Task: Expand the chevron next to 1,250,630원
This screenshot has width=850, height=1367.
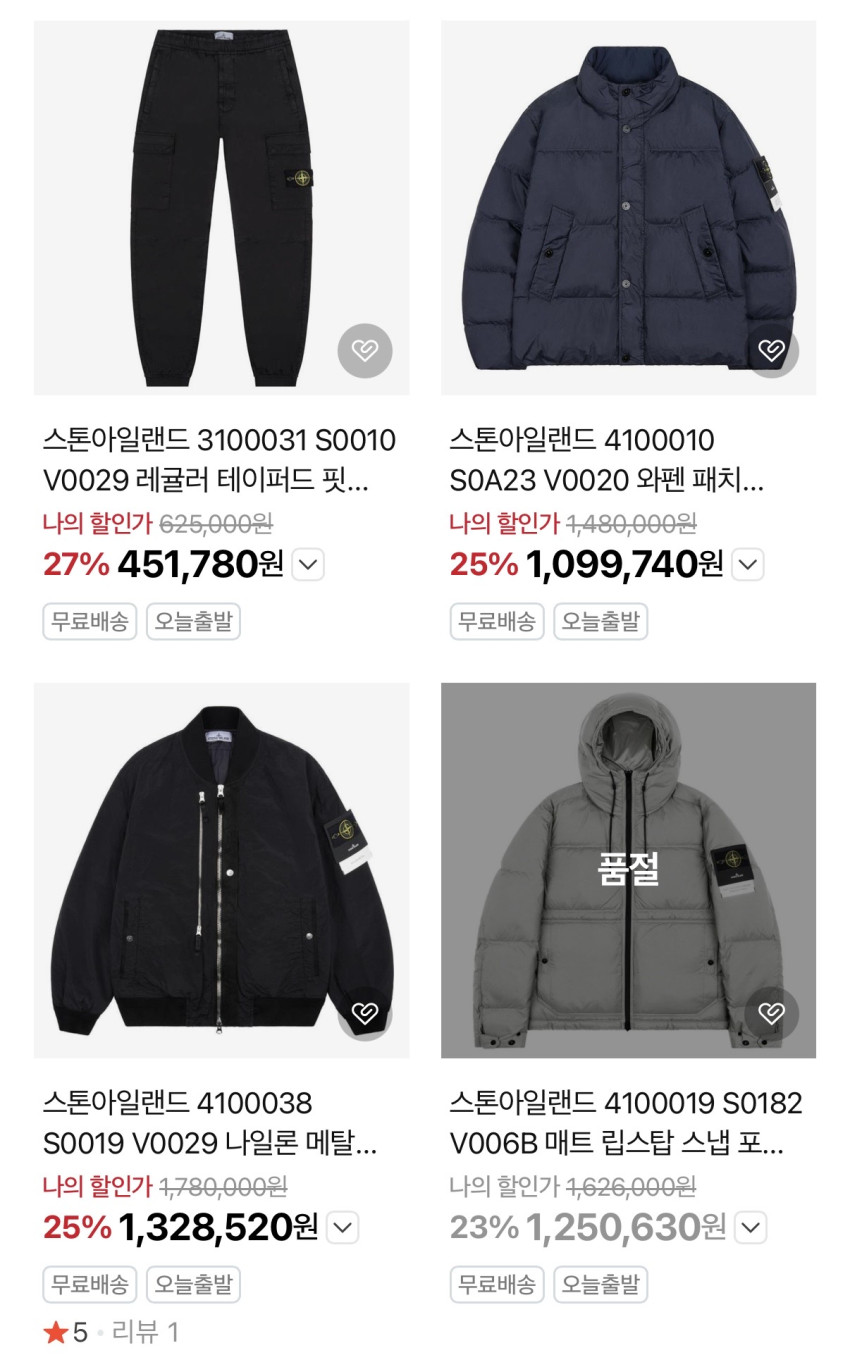Action: pos(750,1228)
